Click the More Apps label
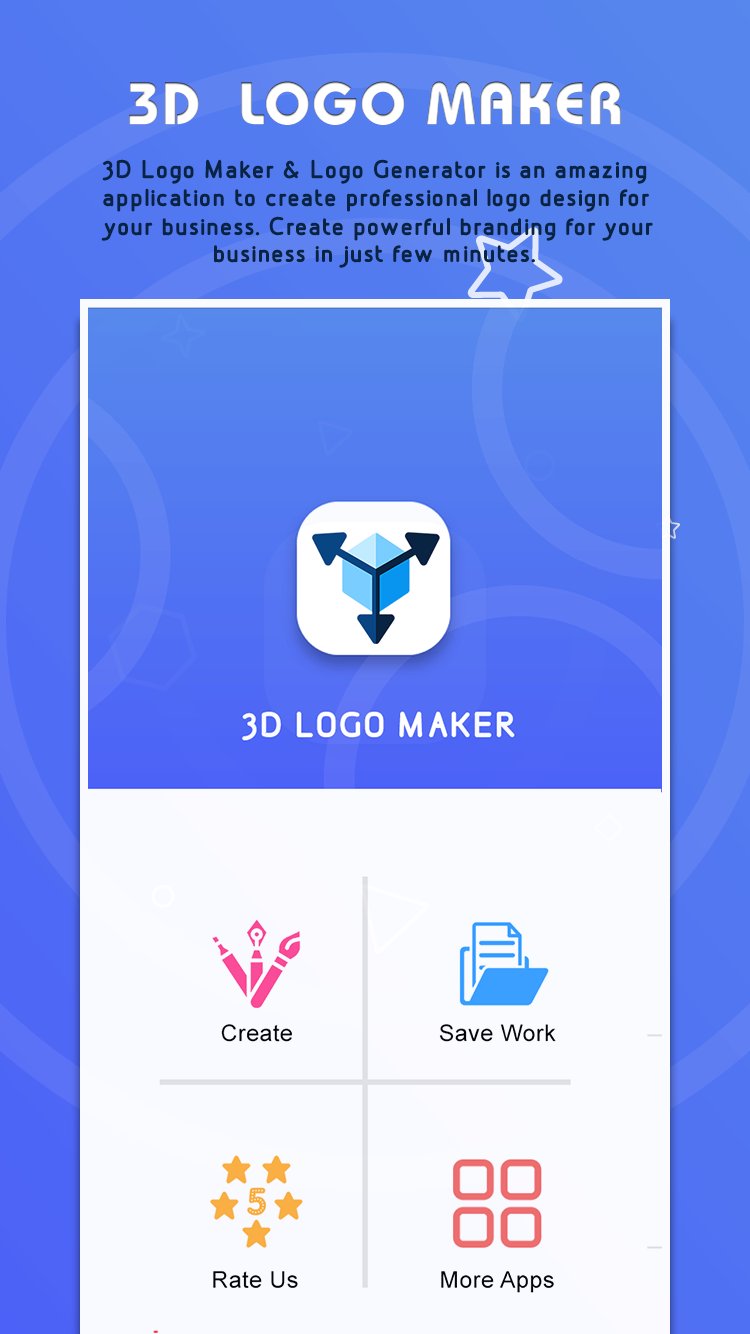 [x=496, y=1280]
